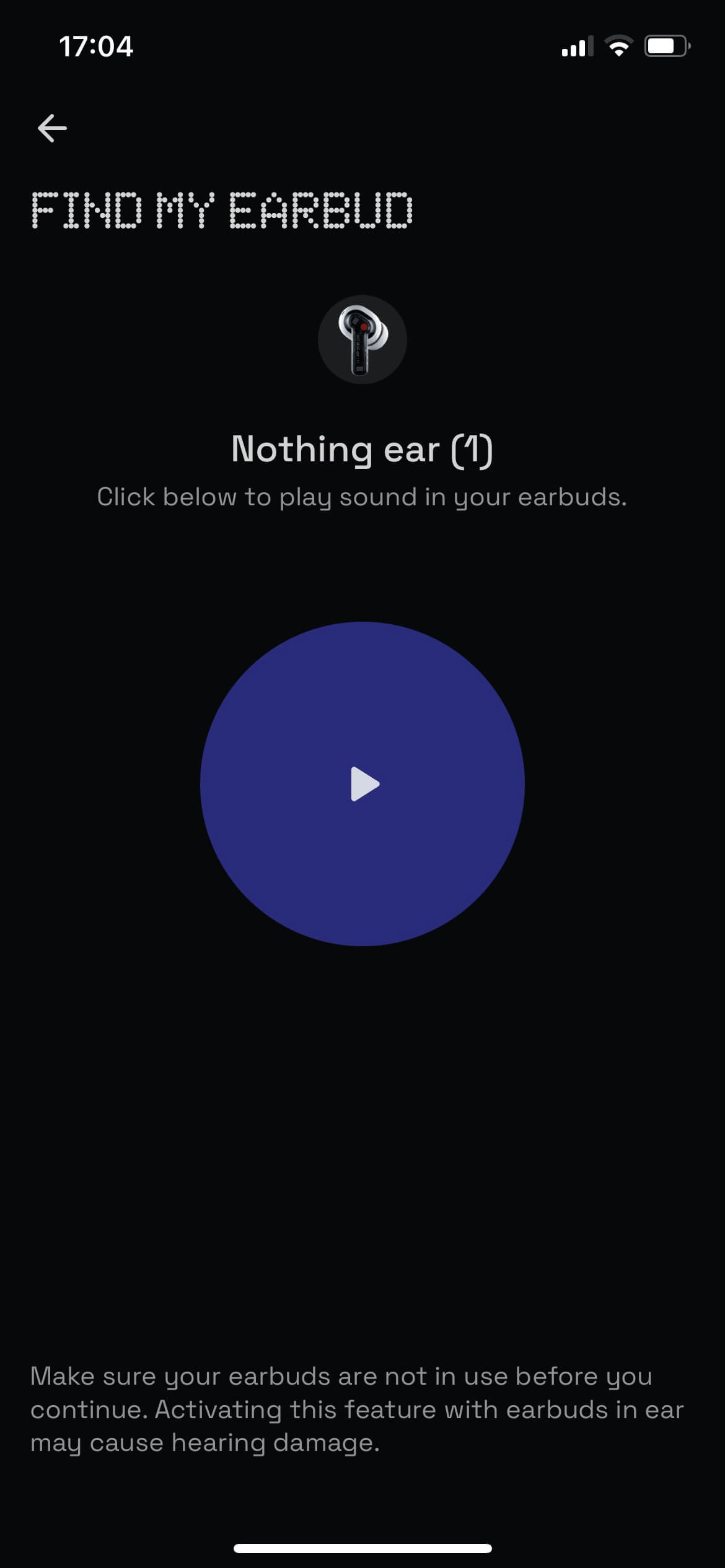Play sound in the earbuds
The image size is (725, 1568).
pyautogui.click(x=362, y=783)
